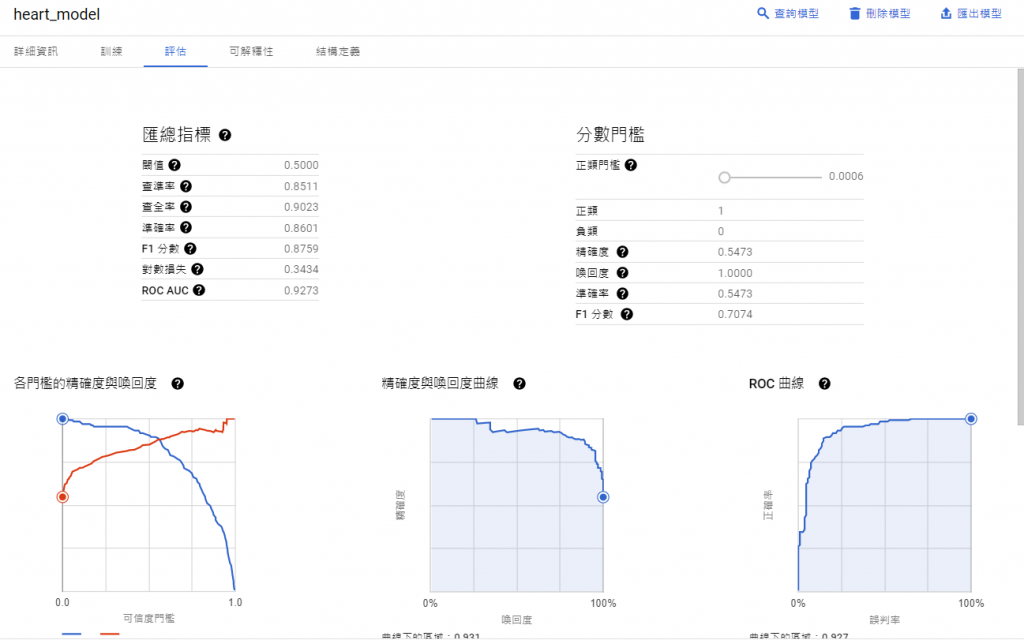Open help icon next to 匯總指標

pyautogui.click(x=225, y=135)
